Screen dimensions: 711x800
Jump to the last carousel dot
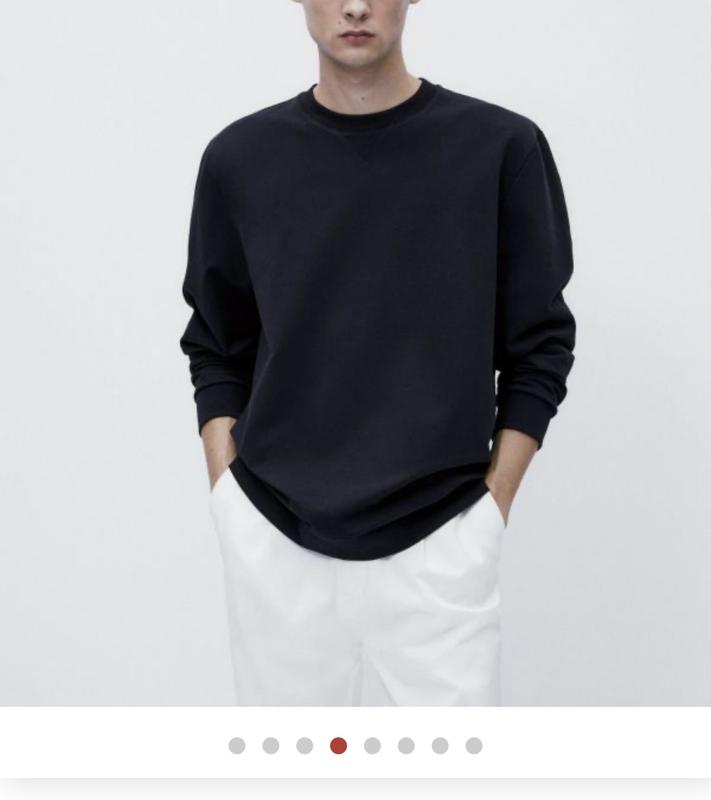(x=474, y=746)
